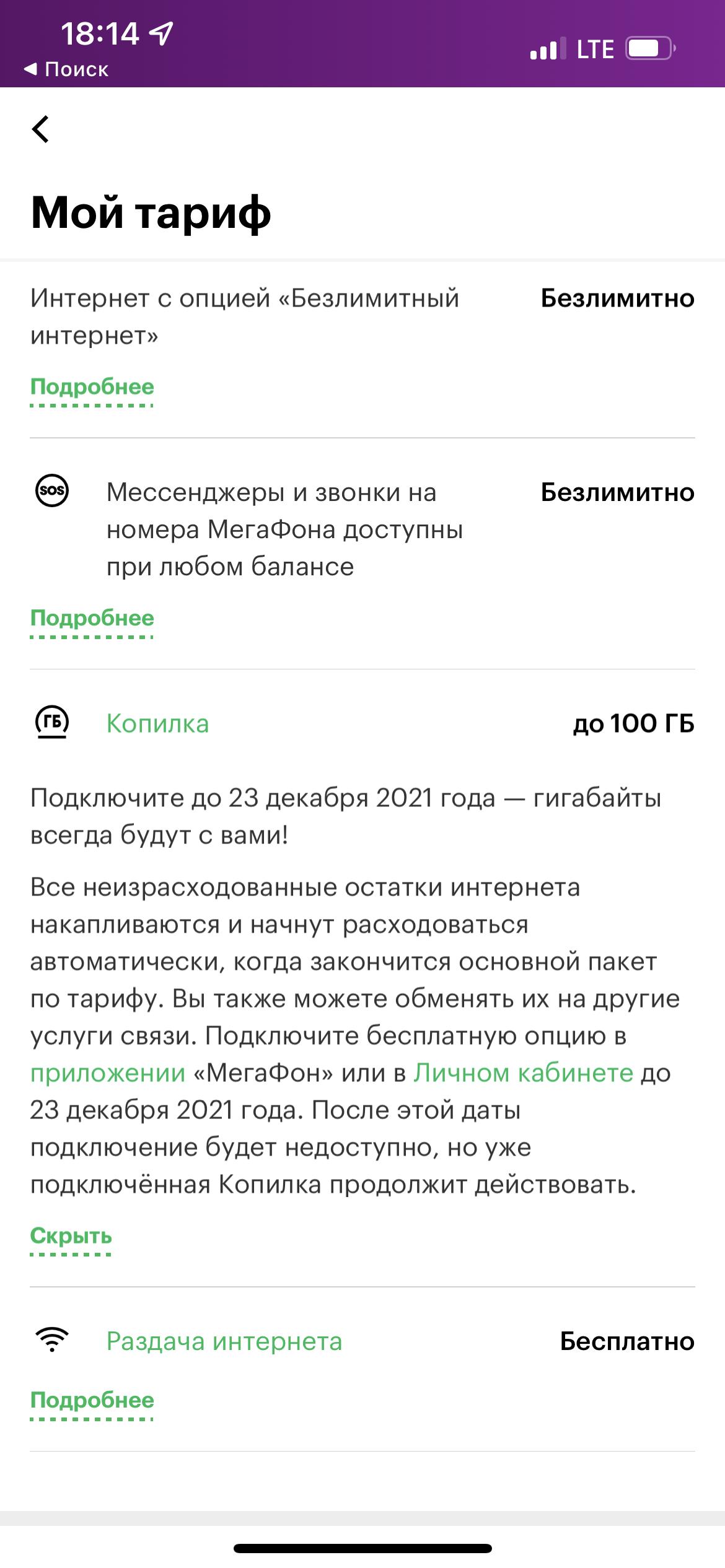Return to Поиск via the status bar link
725x1568 pixels.
coord(66,69)
